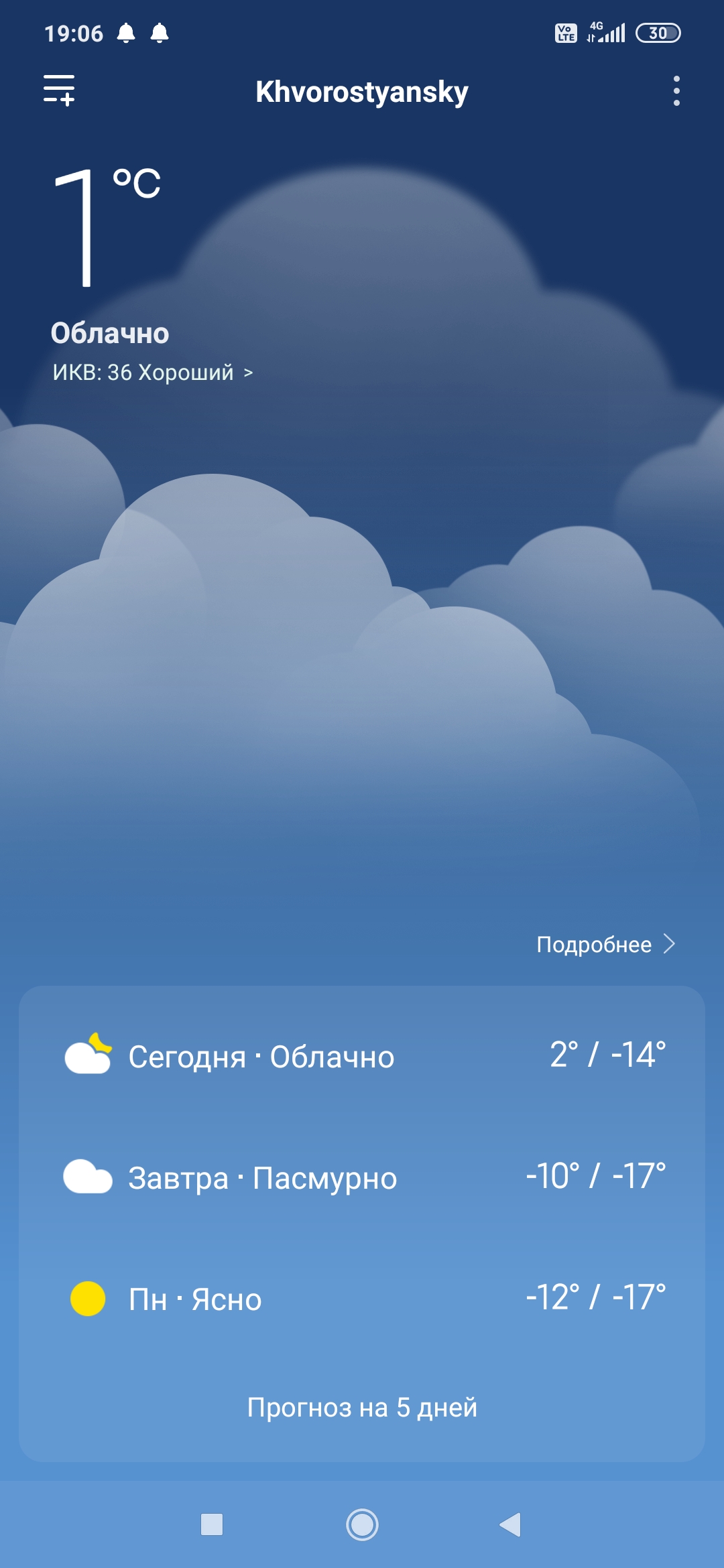Open the three-dot overflow menu

[x=676, y=92]
